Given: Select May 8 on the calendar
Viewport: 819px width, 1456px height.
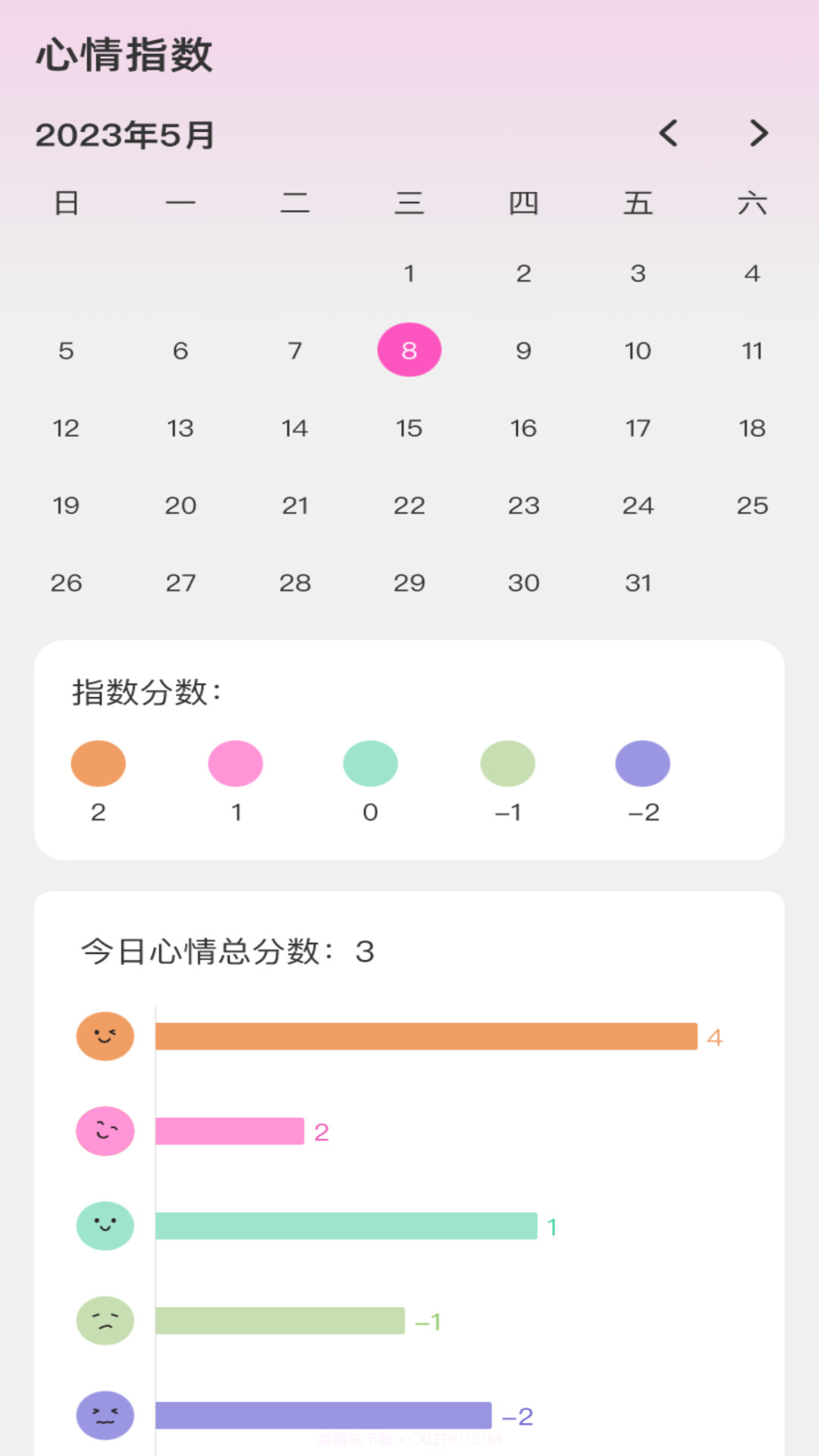Looking at the screenshot, I should 409,350.
